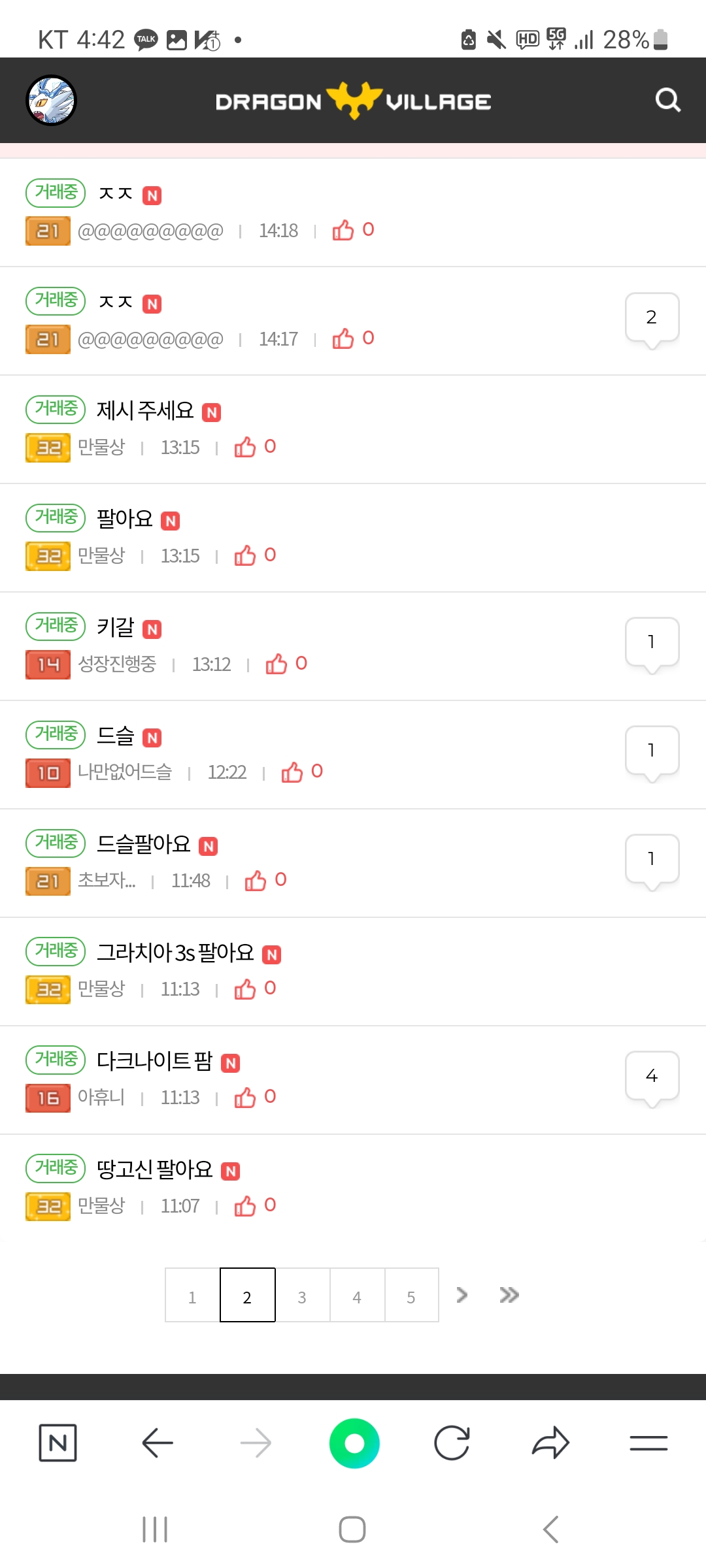Go back in the browser toolbar

pyautogui.click(x=158, y=1443)
